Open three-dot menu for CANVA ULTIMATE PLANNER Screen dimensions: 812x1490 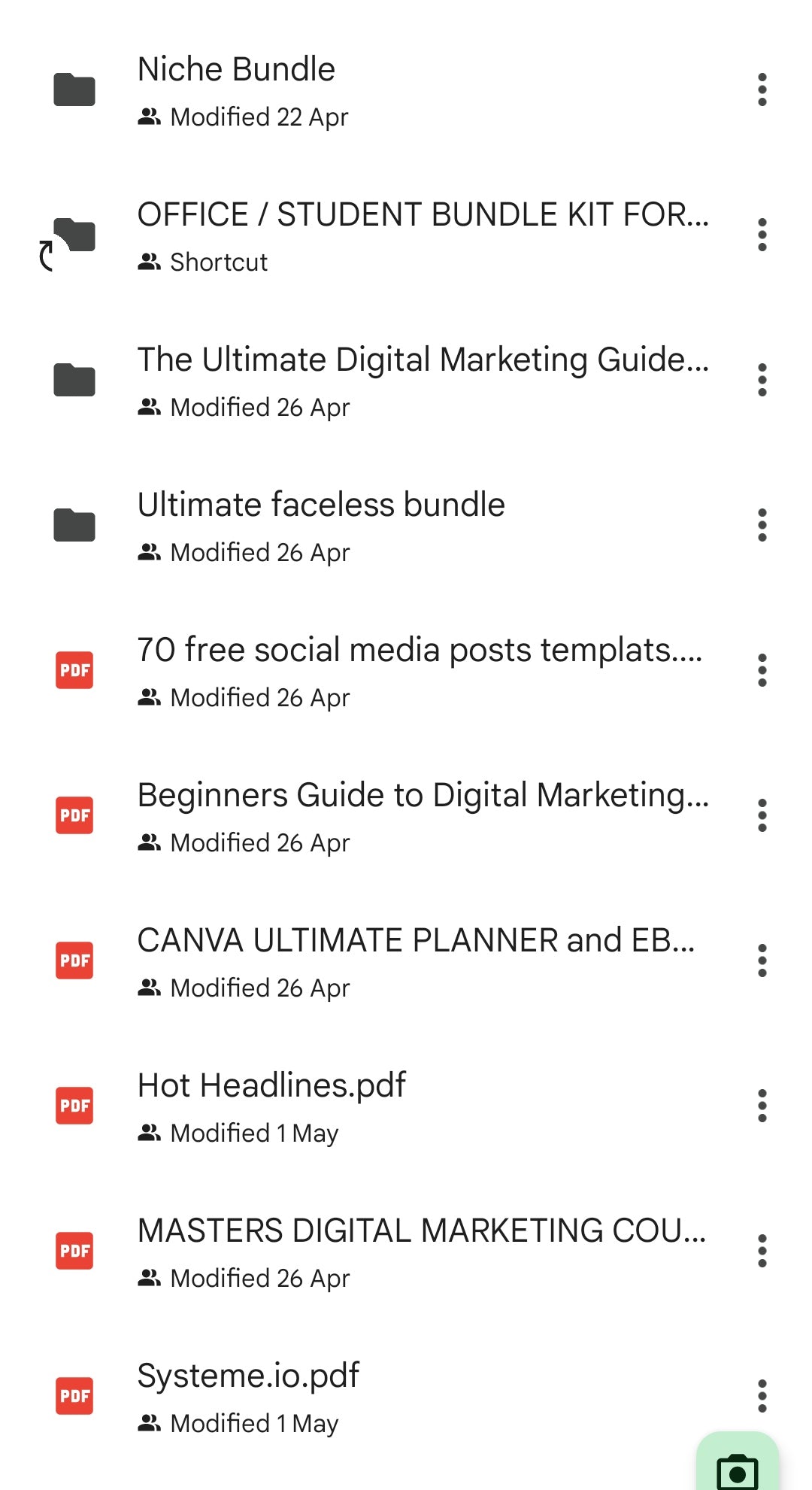[762, 960]
